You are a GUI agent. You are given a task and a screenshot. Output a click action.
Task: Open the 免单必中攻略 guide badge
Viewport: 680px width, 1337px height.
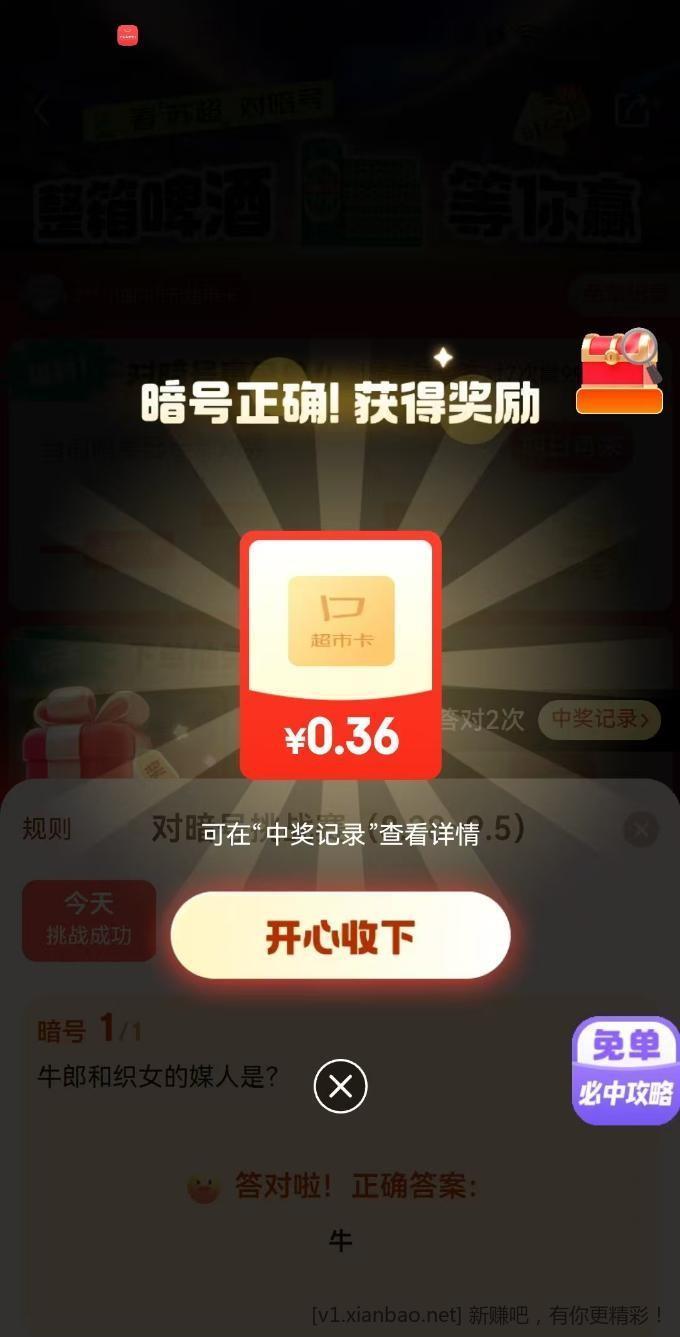click(625, 1070)
